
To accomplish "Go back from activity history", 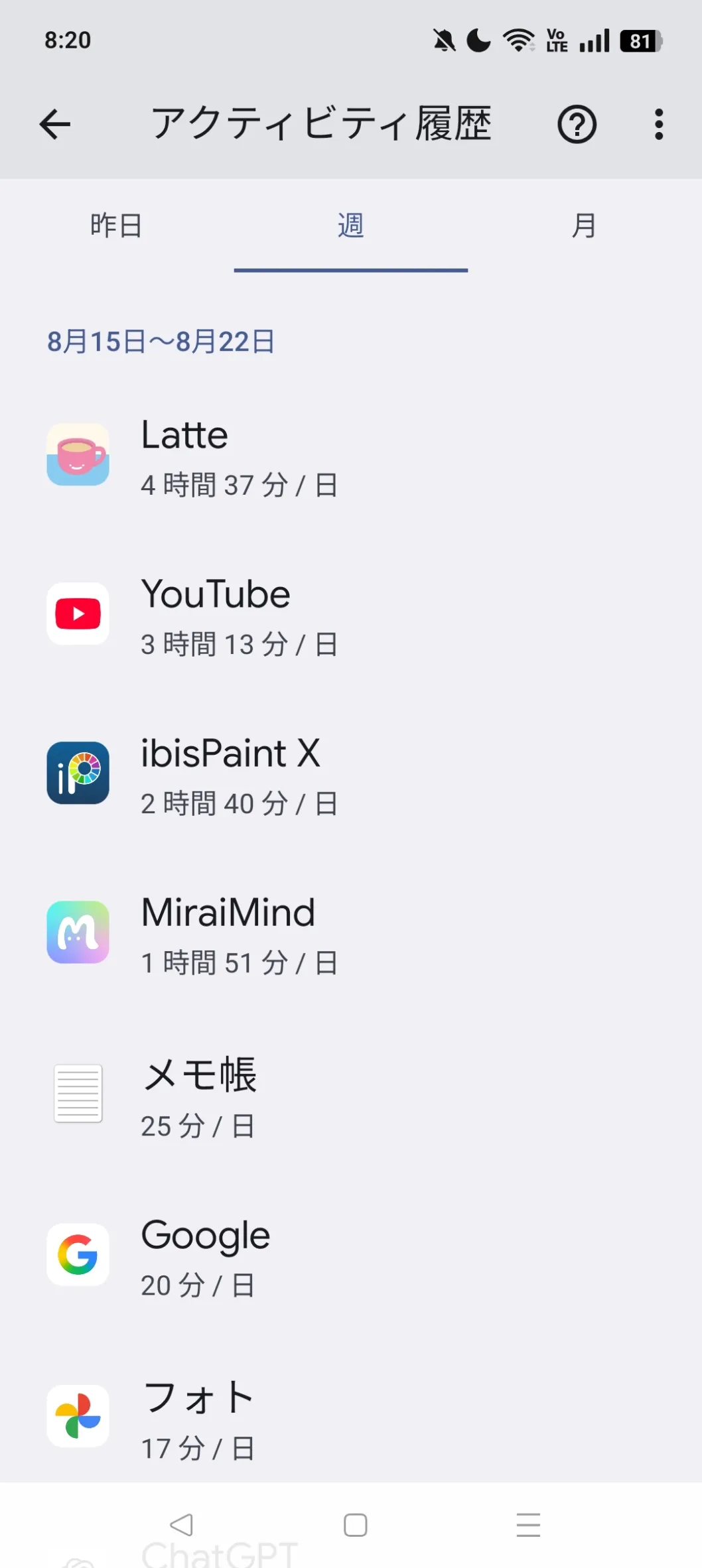I will [55, 124].
